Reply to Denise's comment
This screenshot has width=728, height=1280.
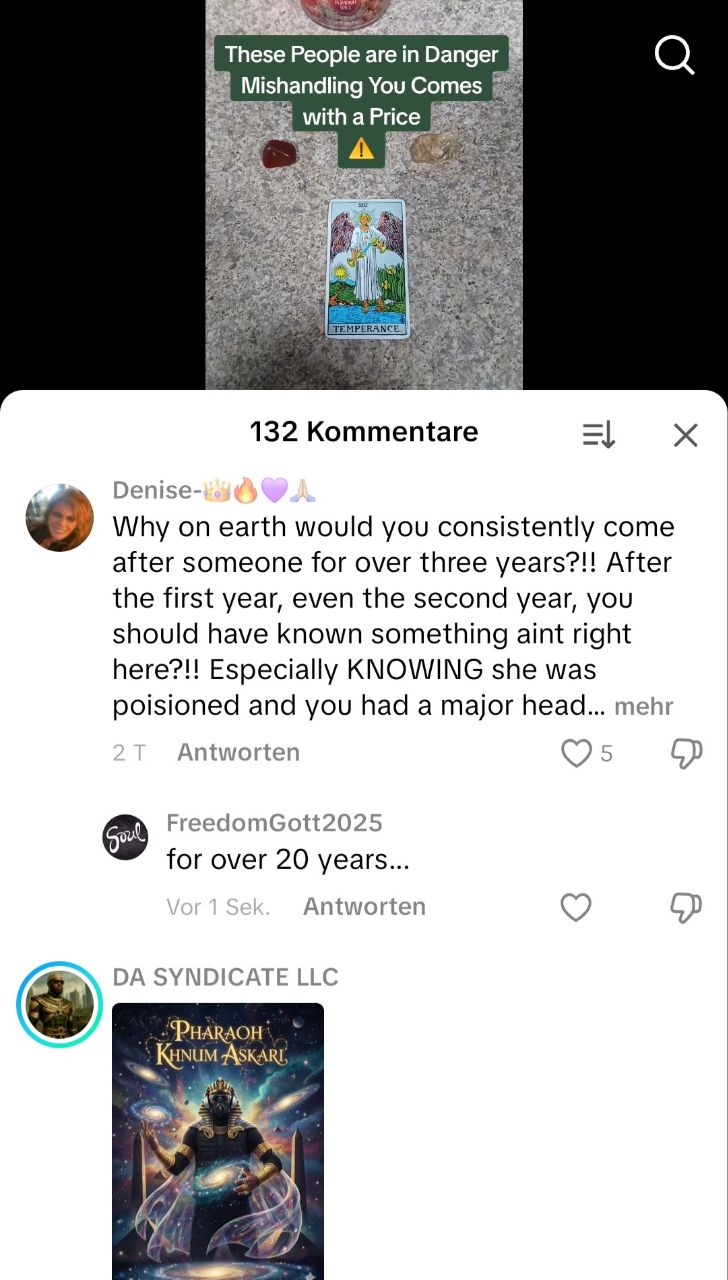pos(238,752)
